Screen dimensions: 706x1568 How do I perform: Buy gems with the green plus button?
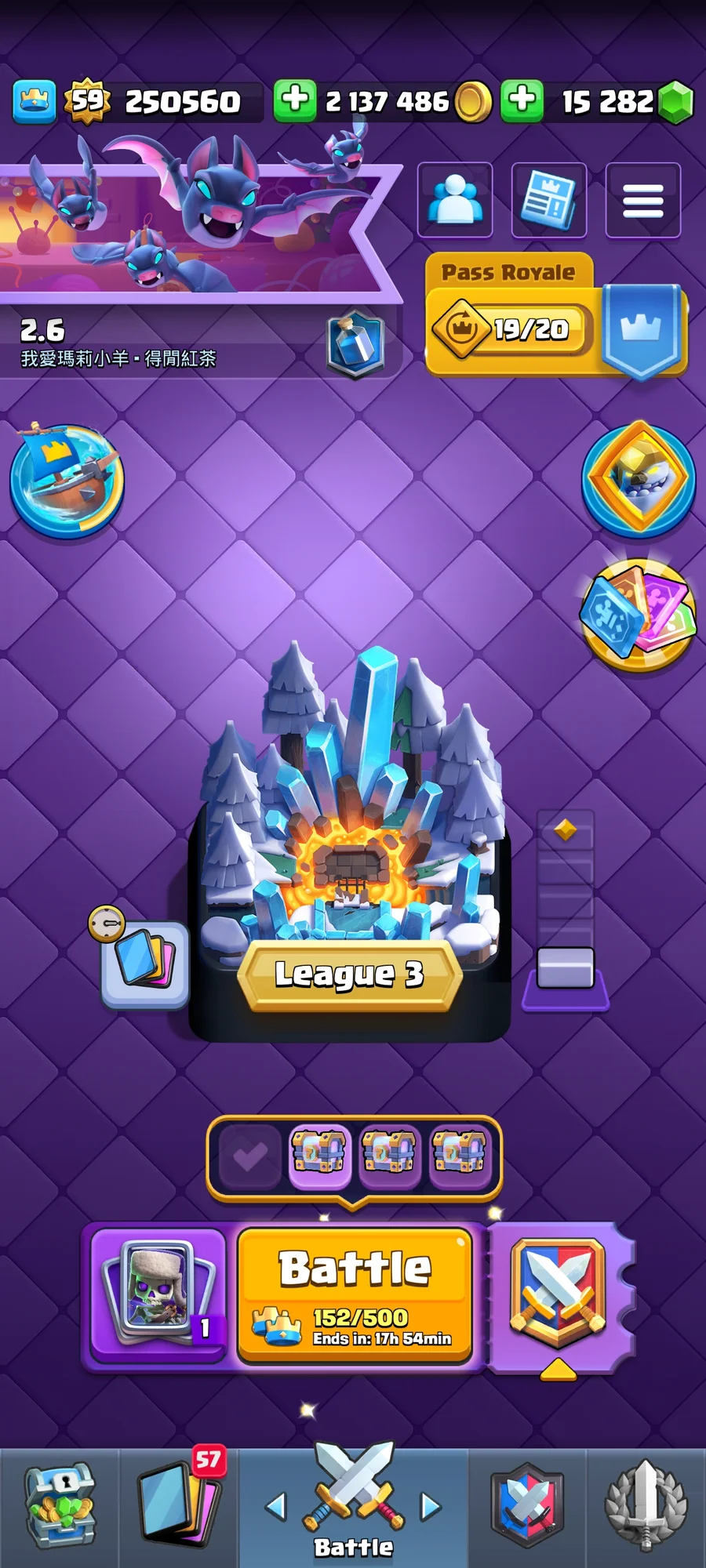point(522,100)
